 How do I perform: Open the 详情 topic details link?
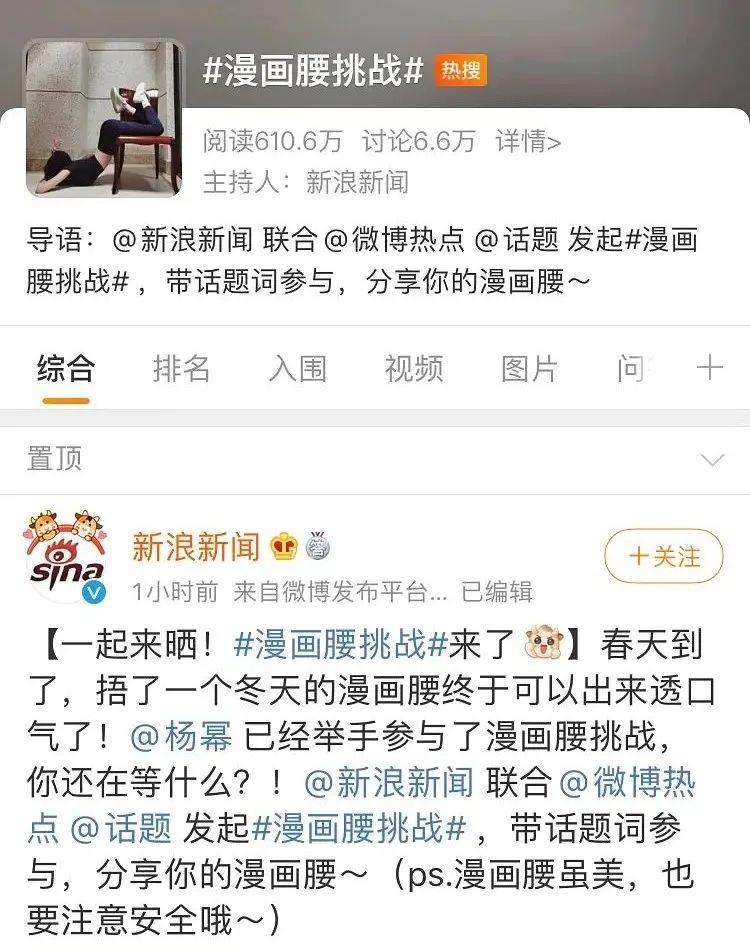(528, 141)
